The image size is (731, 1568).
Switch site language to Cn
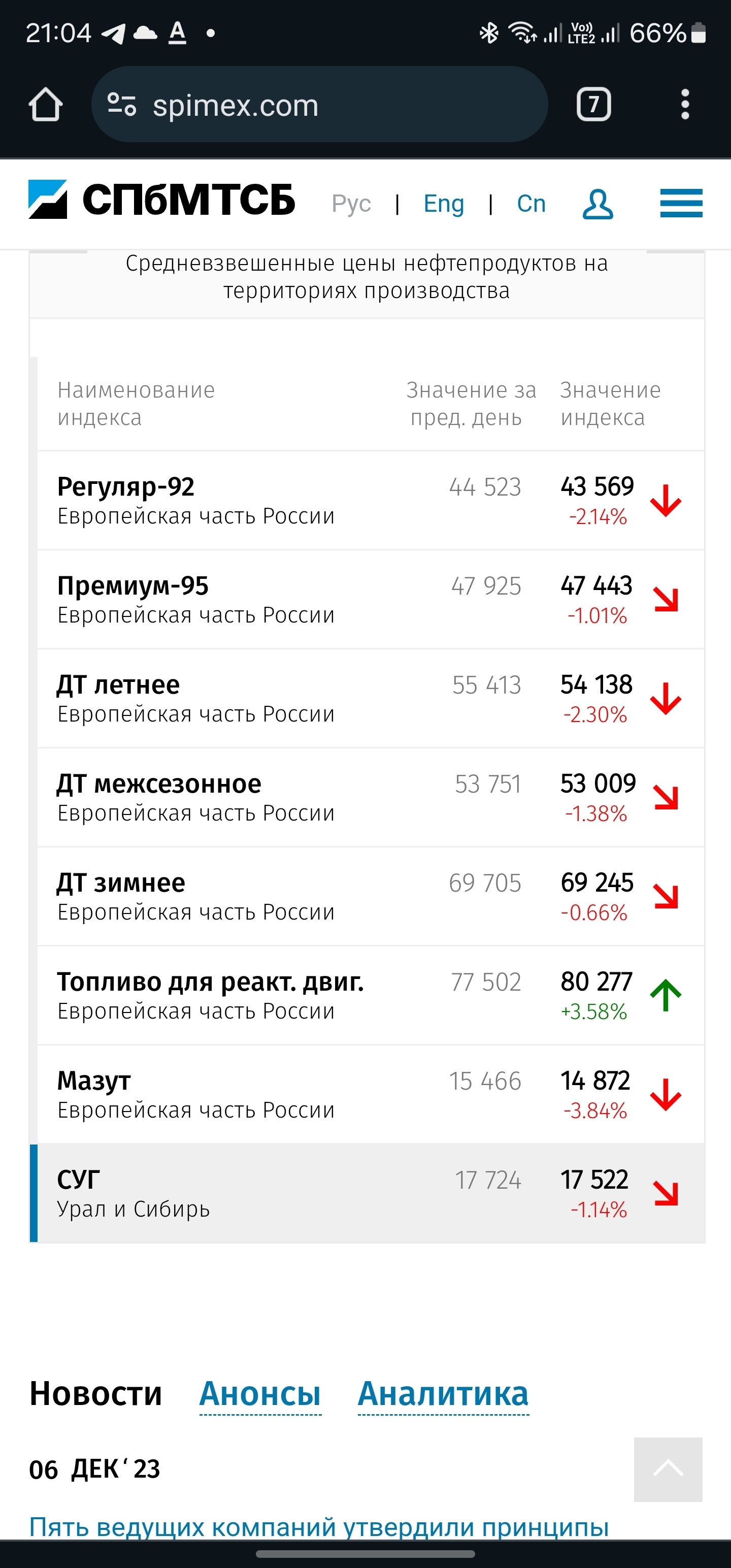pyautogui.click(x=531, y=203)
